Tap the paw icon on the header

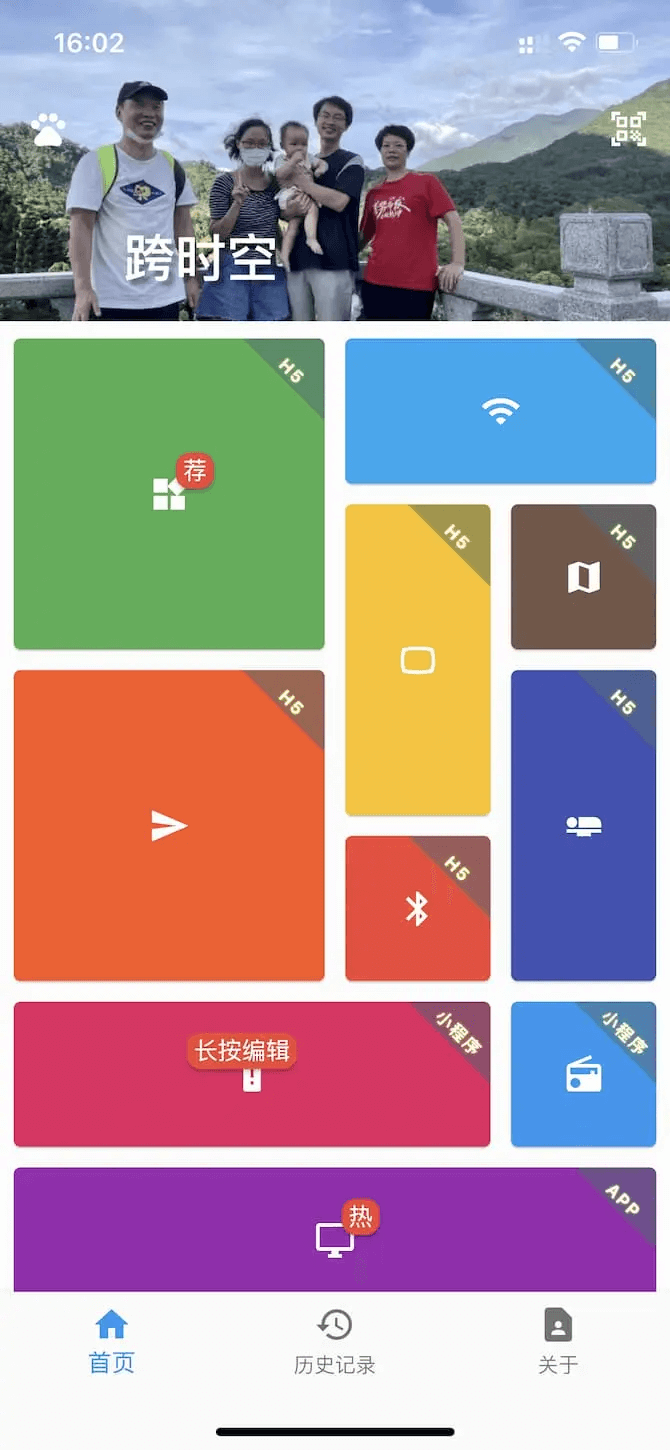click(47, 130)
